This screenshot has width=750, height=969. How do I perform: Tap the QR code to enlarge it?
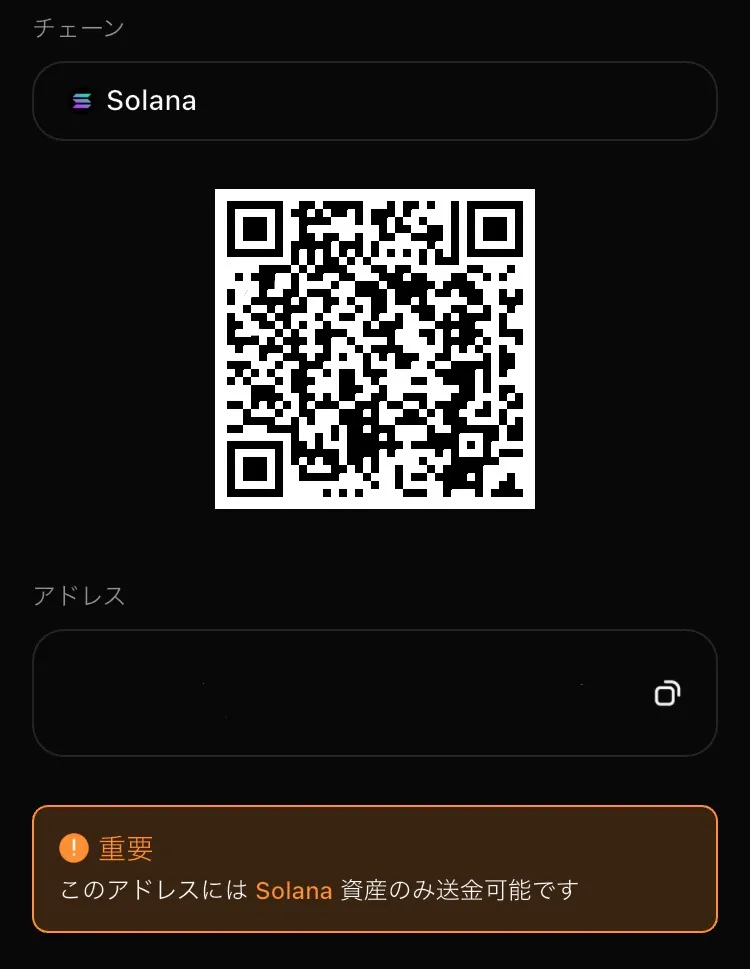click(375, 348)
